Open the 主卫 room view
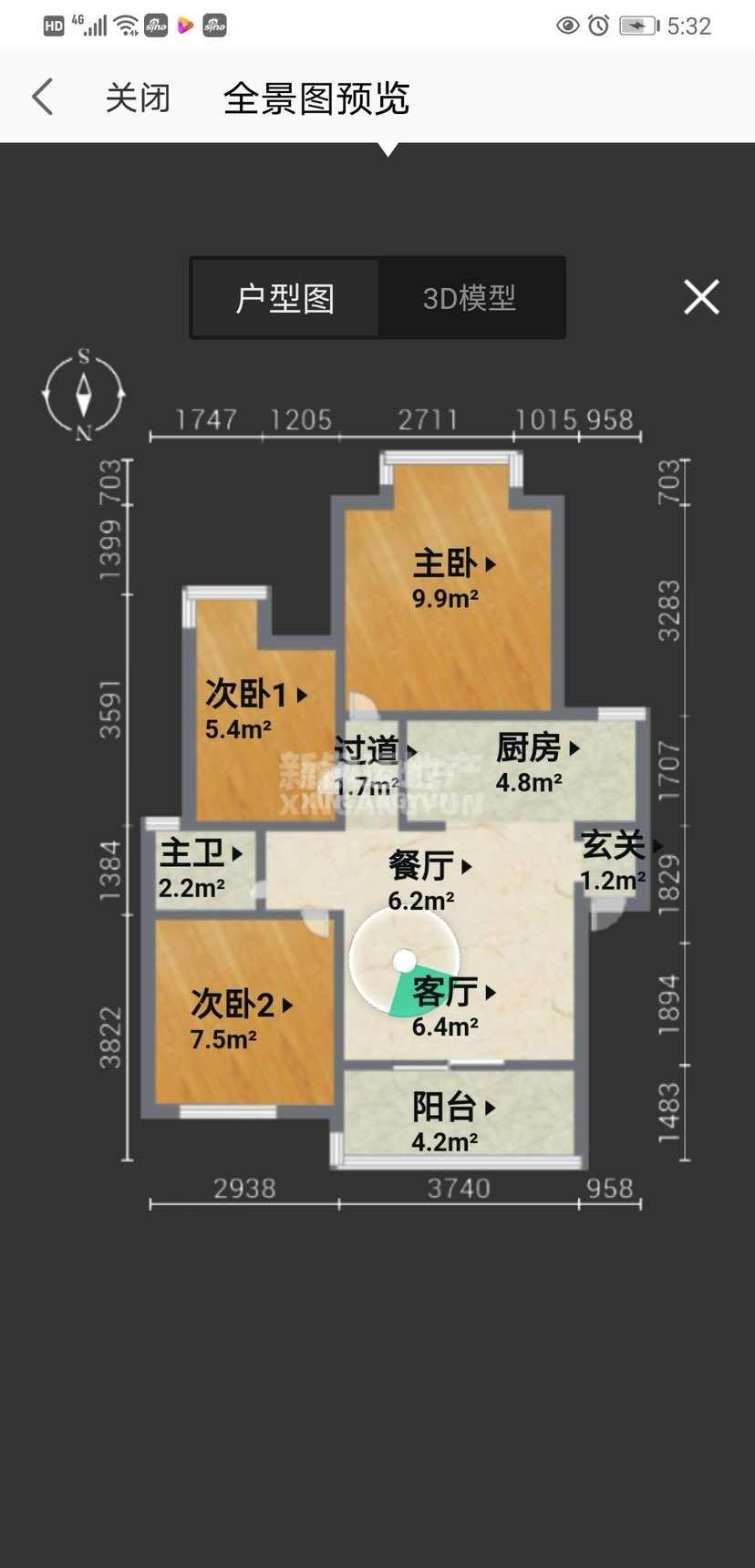 (x=201, y=854)
